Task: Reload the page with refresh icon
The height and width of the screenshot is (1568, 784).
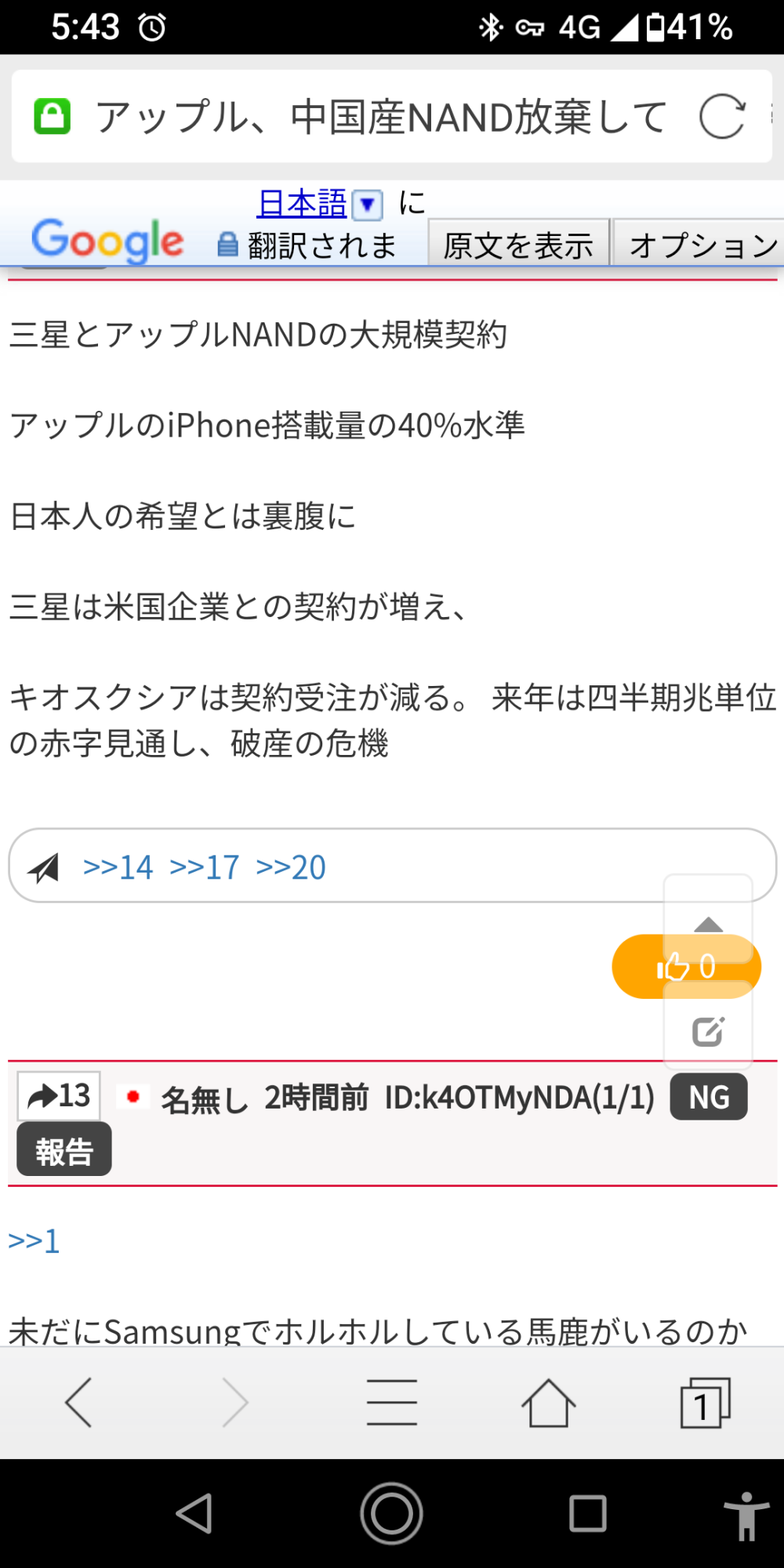Action: (721, 117)
